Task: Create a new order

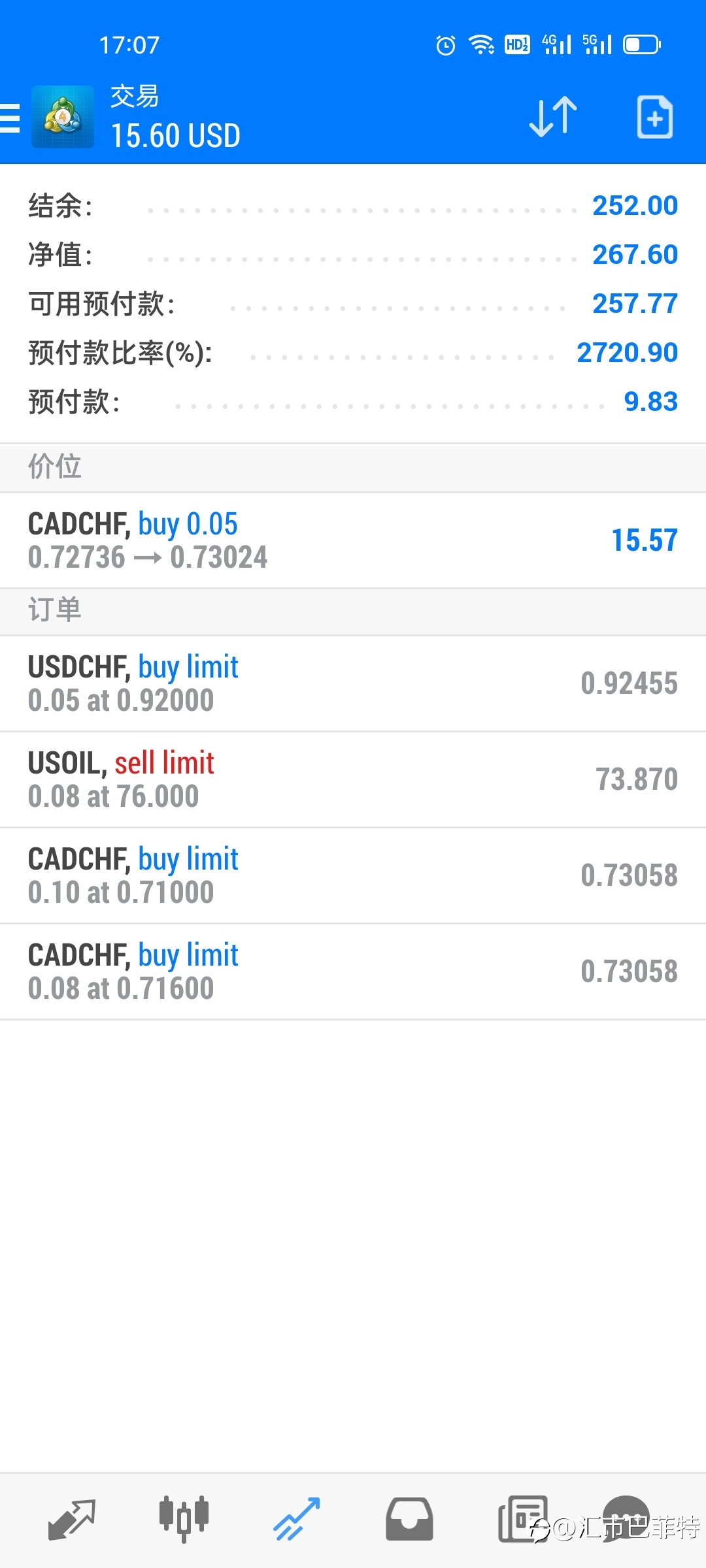Action: [x=655, y=118]
